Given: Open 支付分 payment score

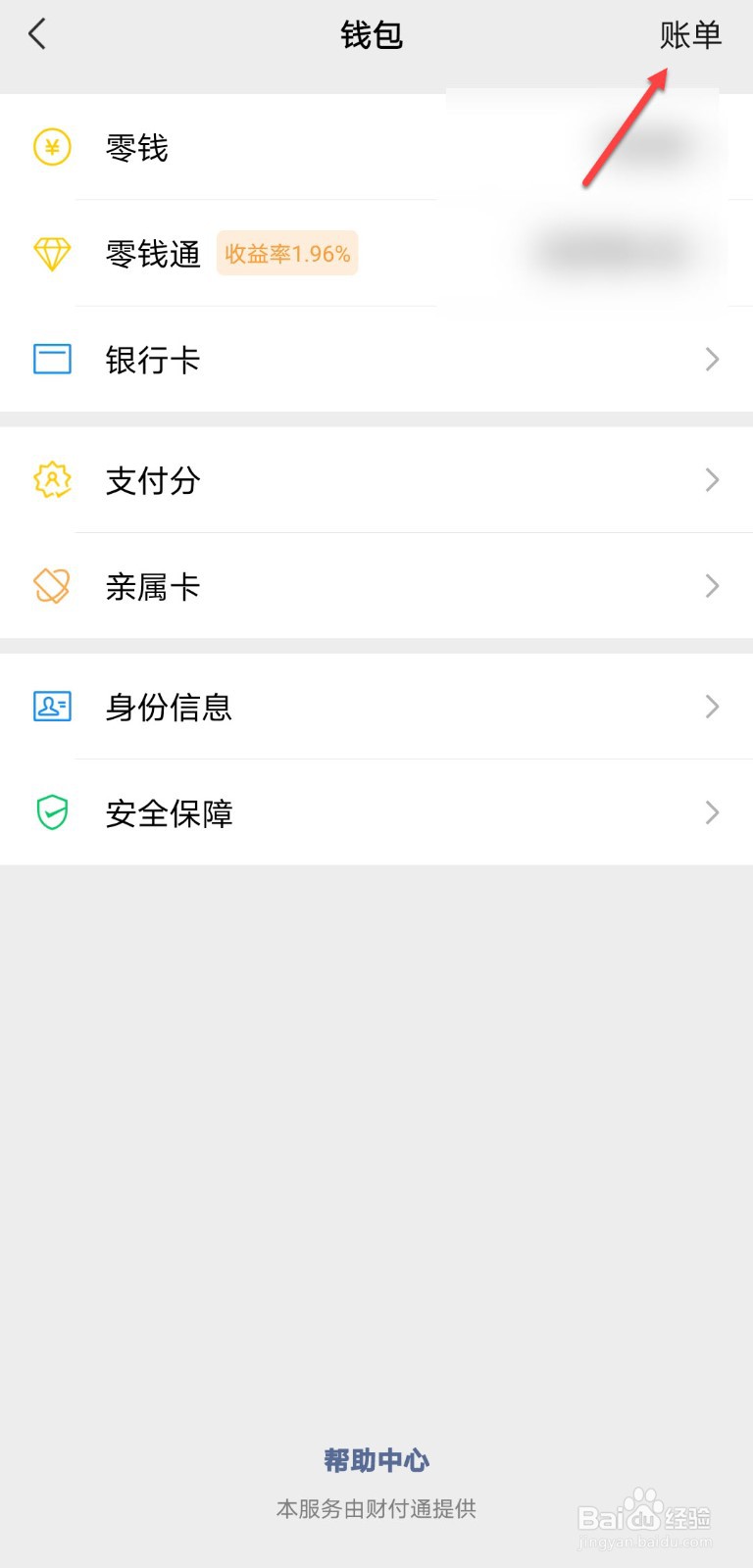Looking at the screenshot, I should click(x=376, y=480).
